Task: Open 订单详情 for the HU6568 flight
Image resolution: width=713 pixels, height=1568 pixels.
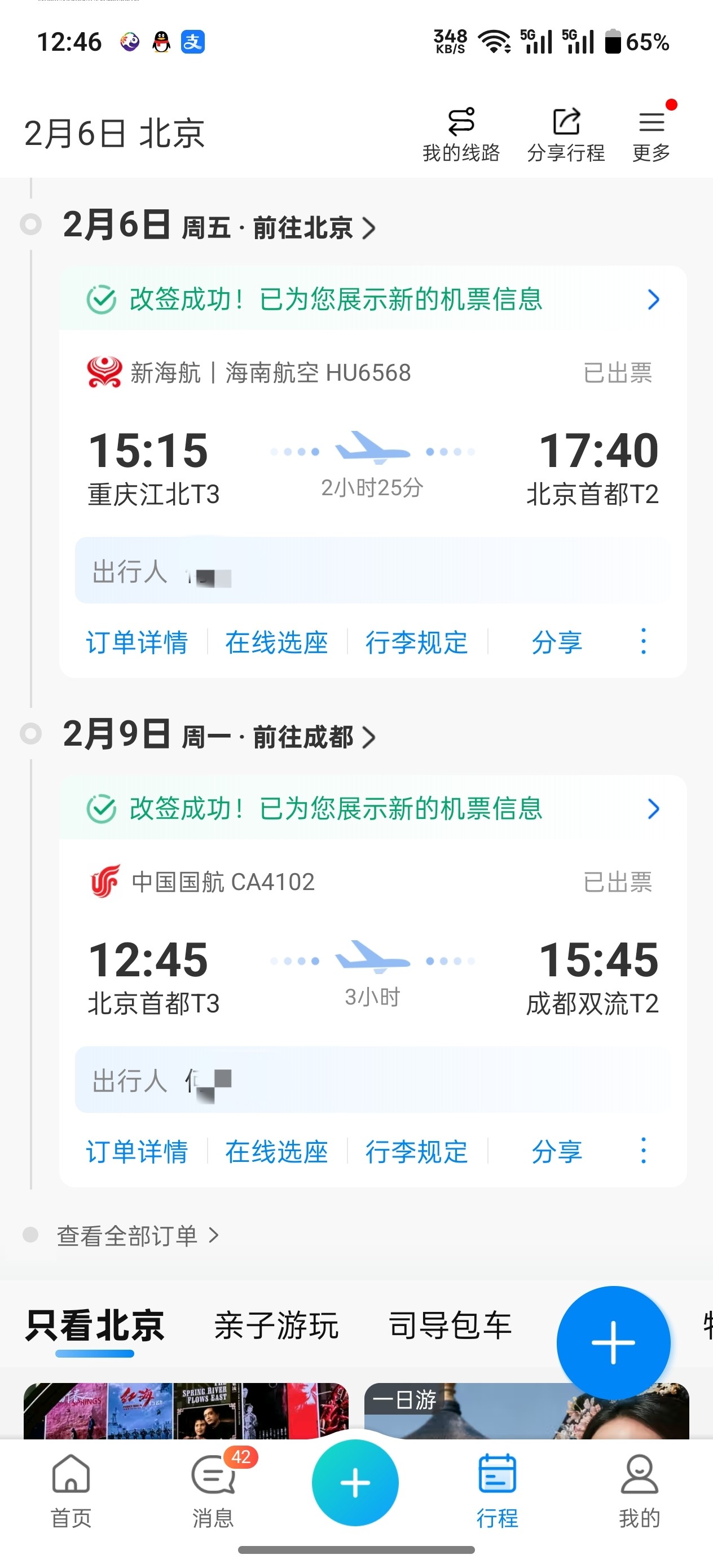Action: pos(137,642)
